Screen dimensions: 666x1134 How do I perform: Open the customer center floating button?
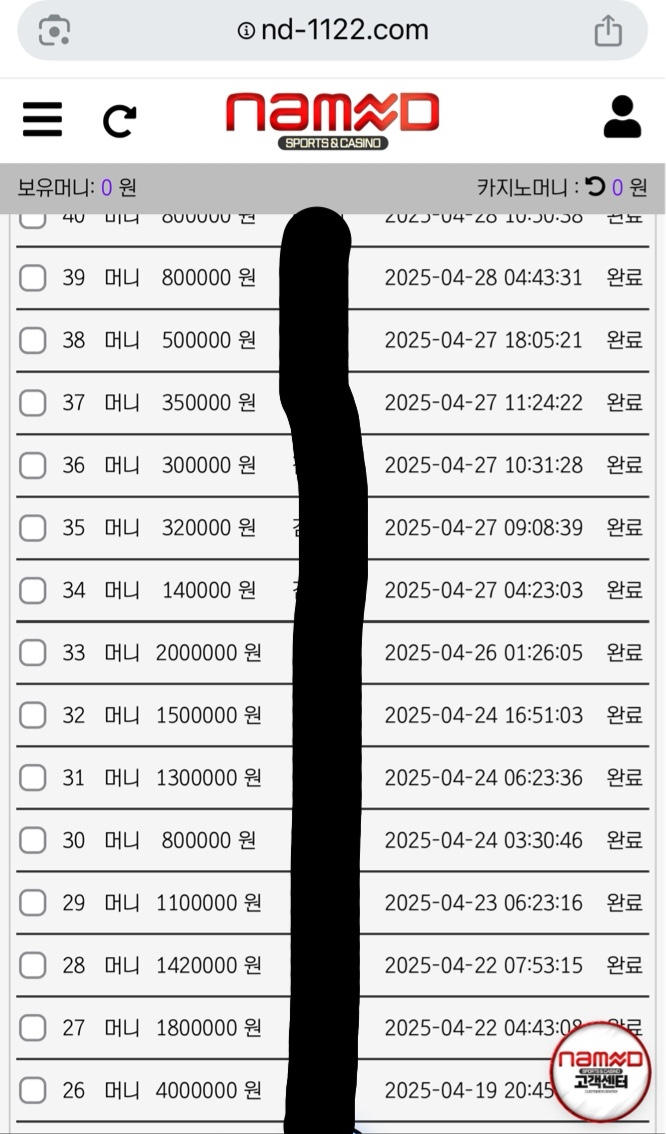600,1070
